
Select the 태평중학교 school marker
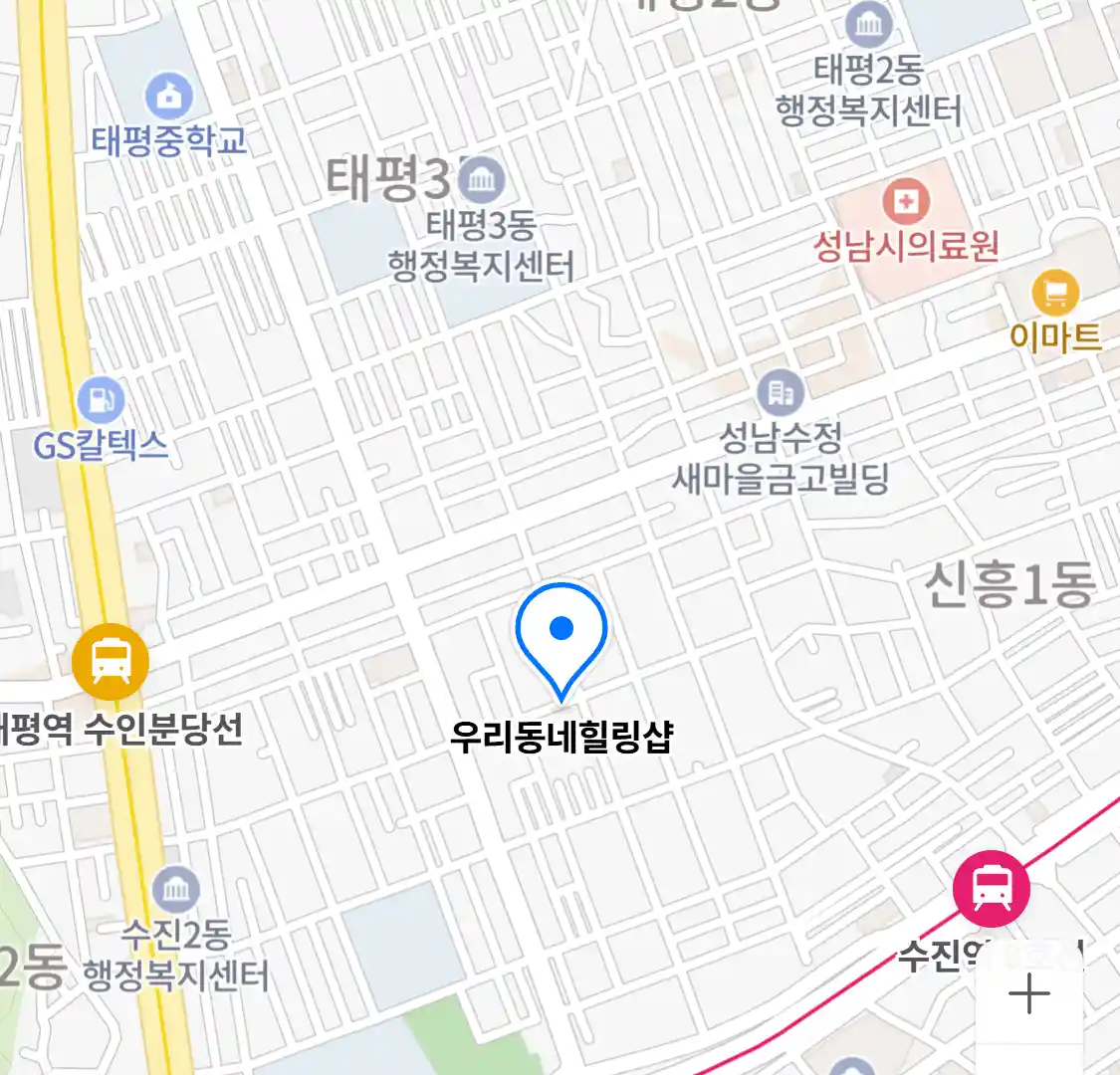(x=169, y=97)
